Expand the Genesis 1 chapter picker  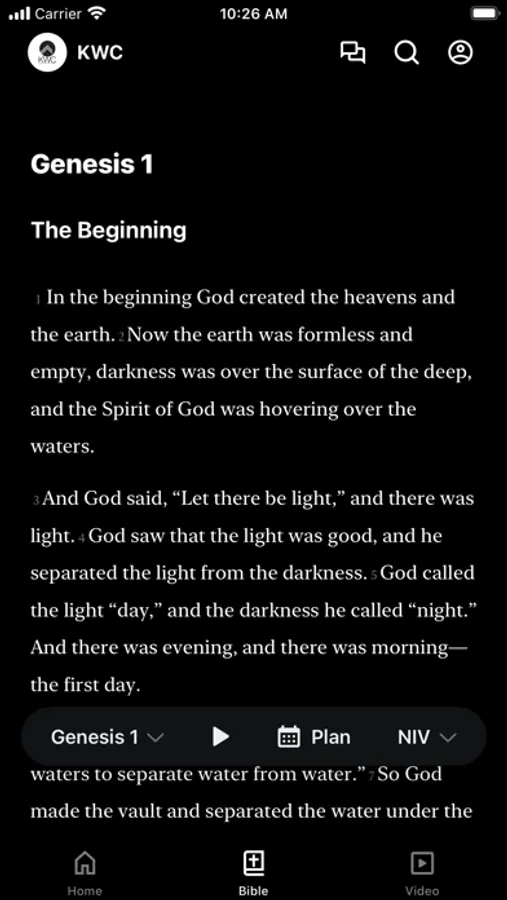click(107, 737)
